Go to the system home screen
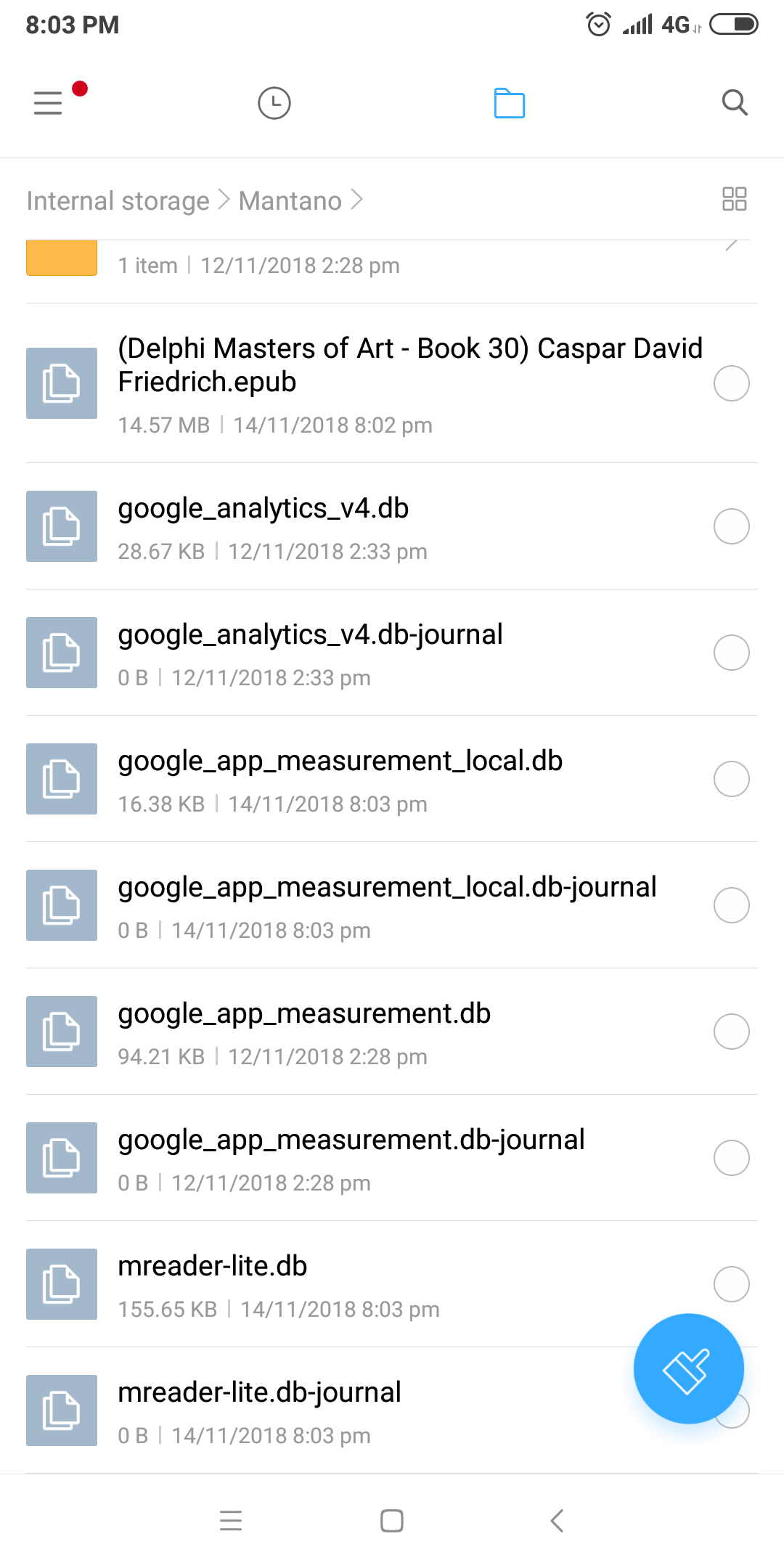Viewport: 784px width, 1568px height. (x=392, y=1520)
